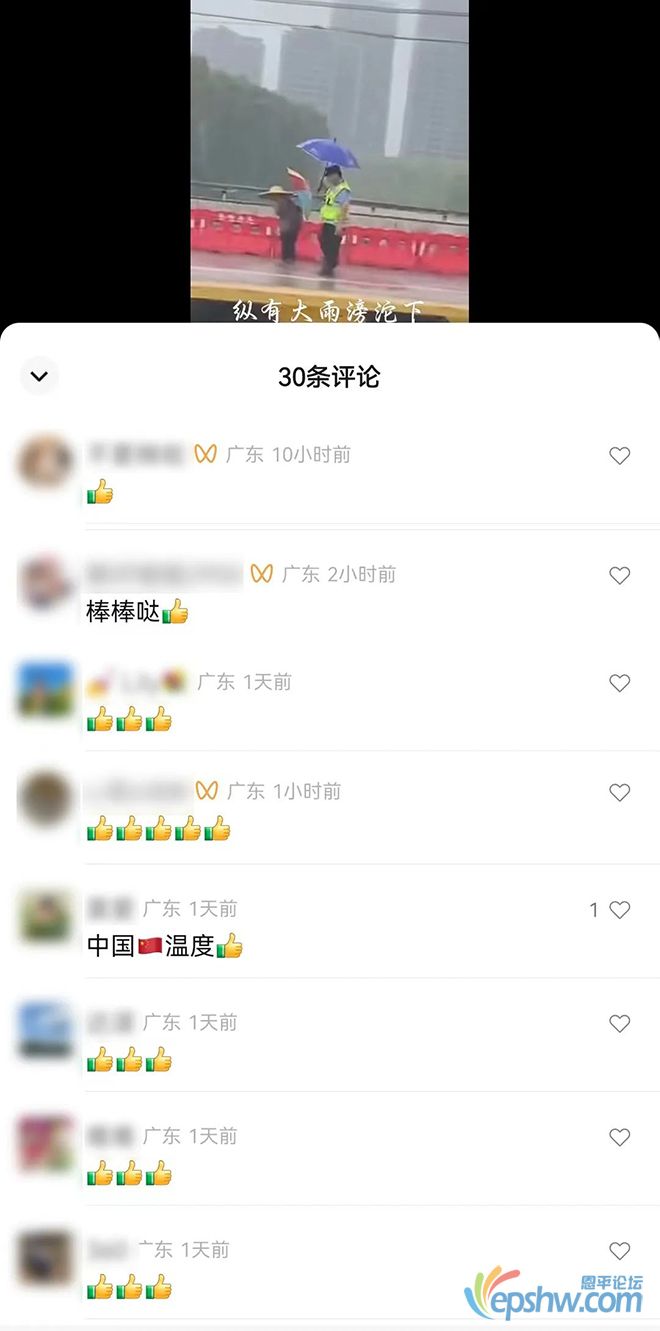Tap the video preview above the comments
The width and height of the screenshot is (660, 1331).
pyautogui.click(x=329, y=160)
